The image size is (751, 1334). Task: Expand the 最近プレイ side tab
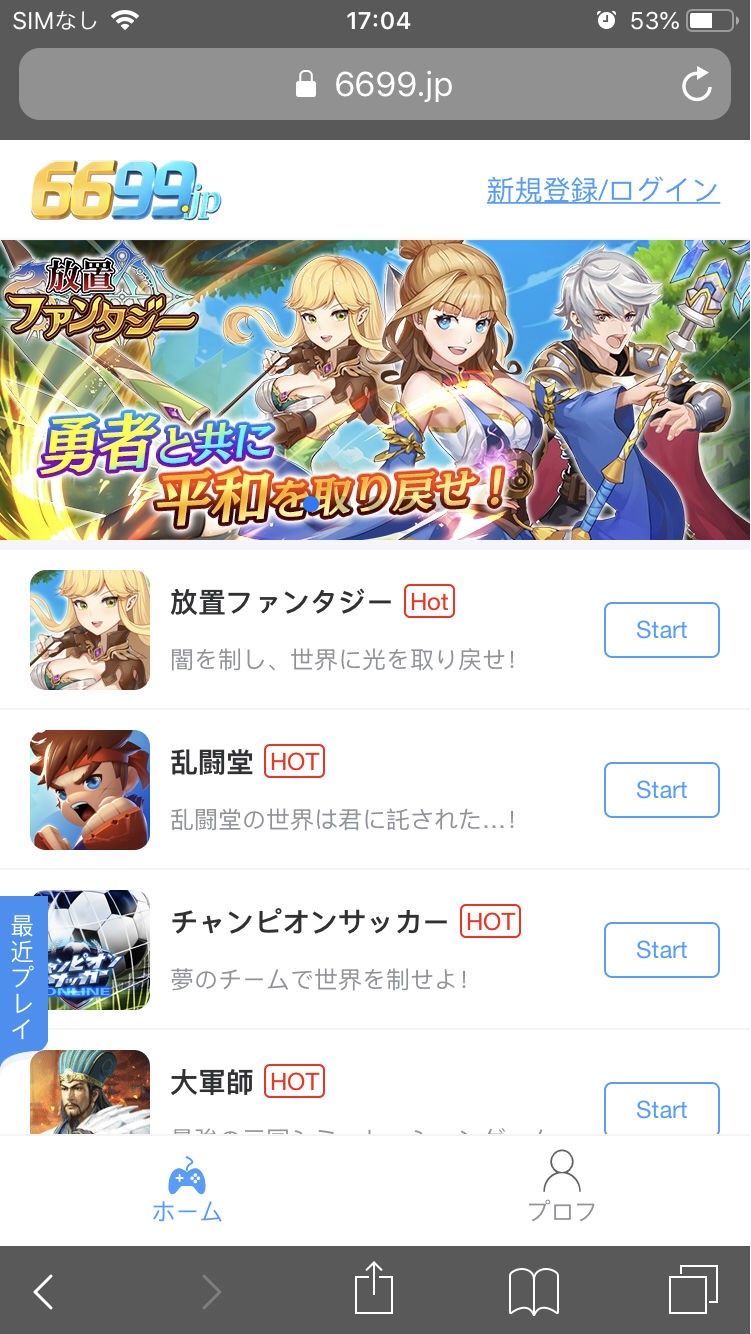pyautogui.click(x=22, y=975)
